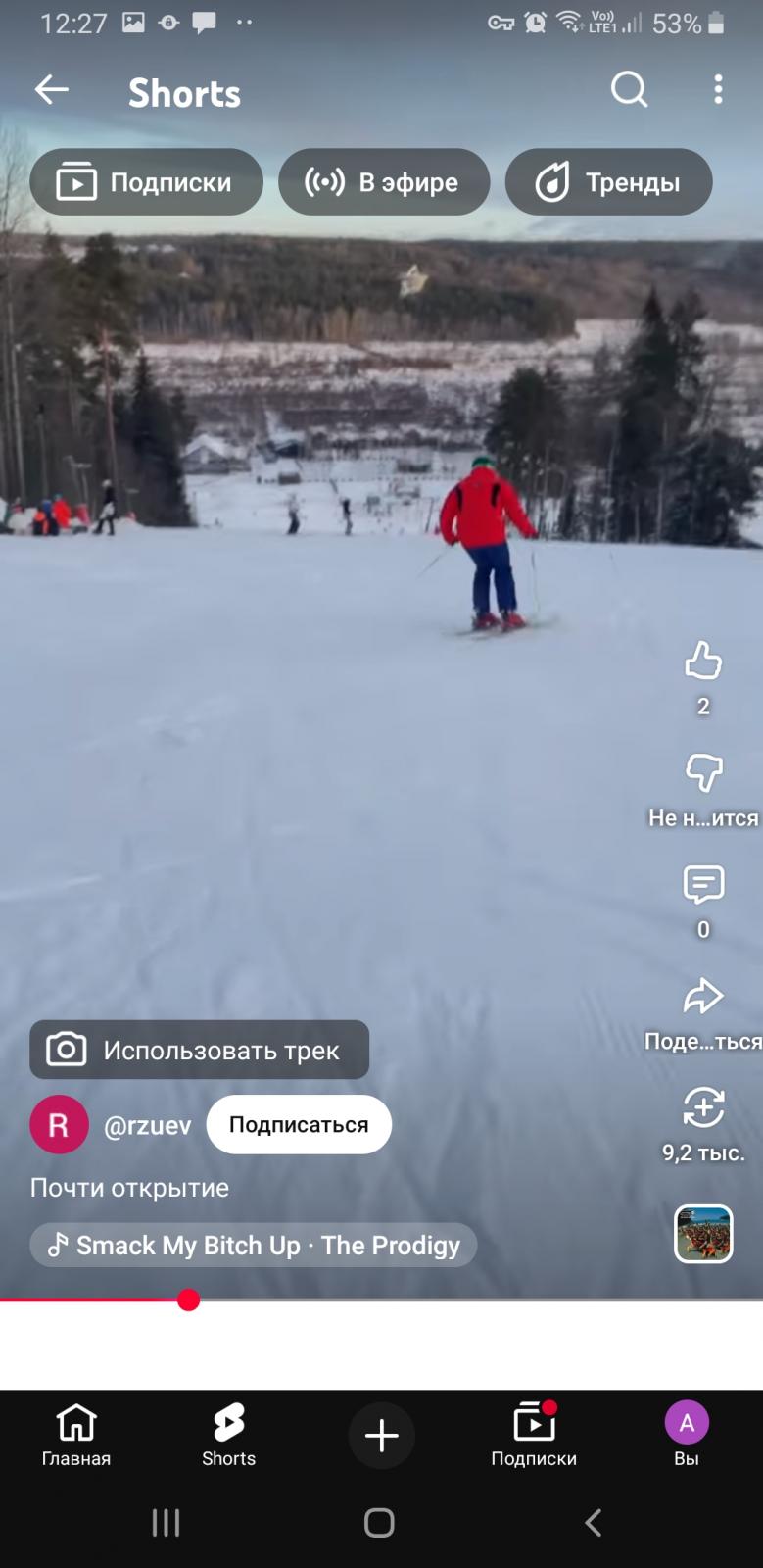Image resolution: width=763 pixels, height=1568 pixels.
Task: Select the Тренды chip
Action: click(608, 182)
